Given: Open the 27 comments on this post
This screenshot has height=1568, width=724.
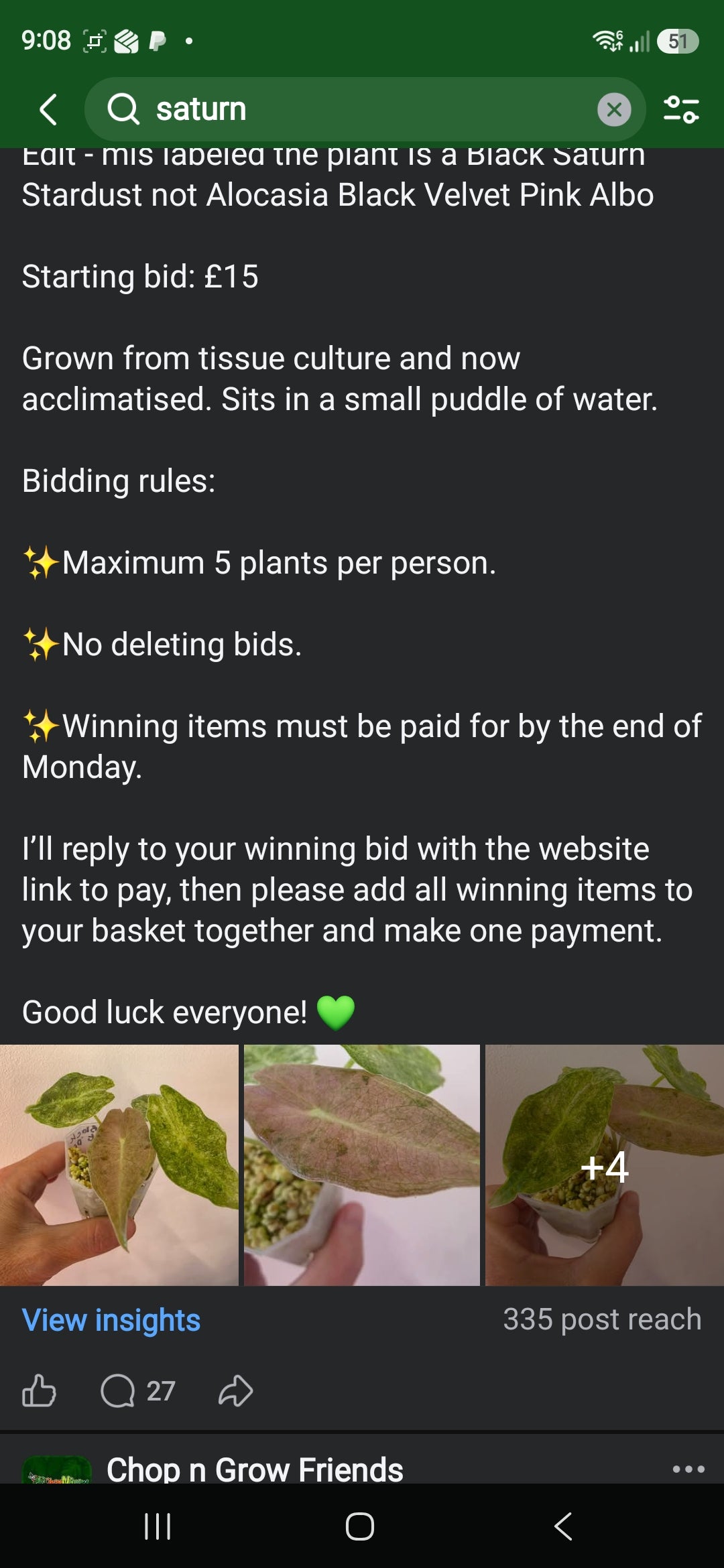Looking at the screenshot, I should point(138,1391).
